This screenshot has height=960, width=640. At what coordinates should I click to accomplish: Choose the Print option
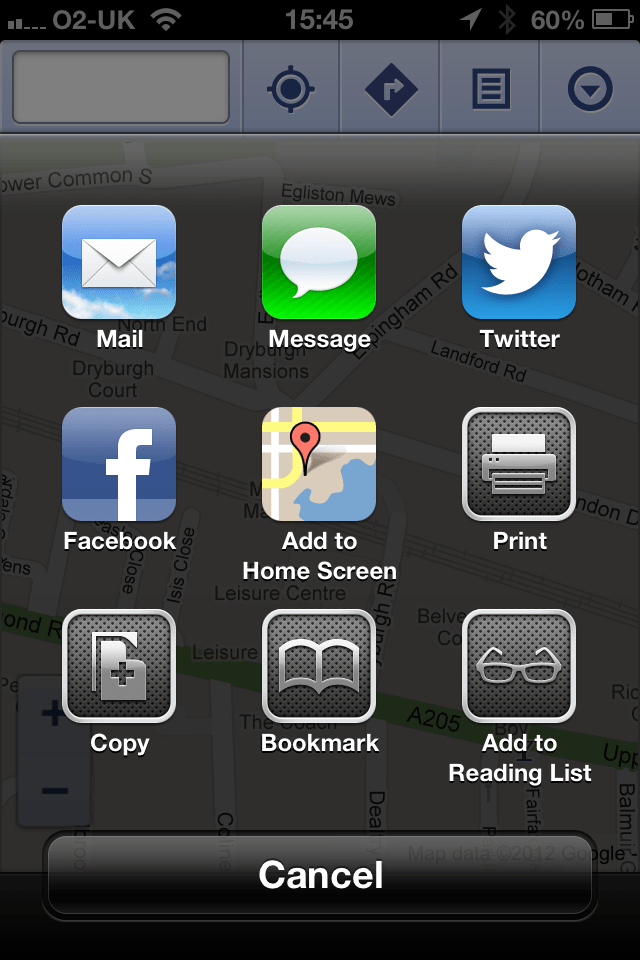tap(519, 464)
